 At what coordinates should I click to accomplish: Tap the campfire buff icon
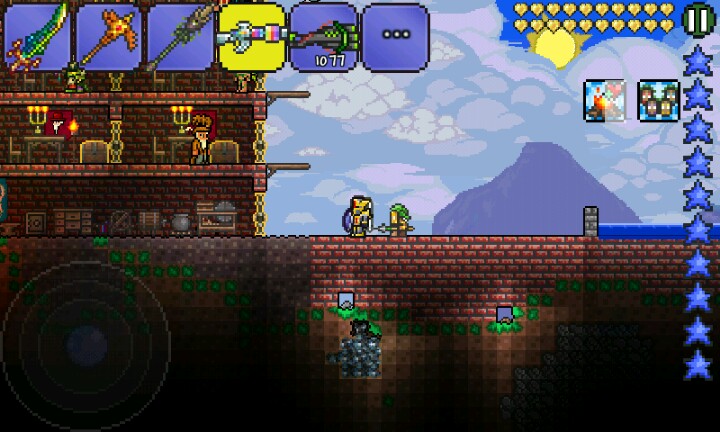coord(605,101)
